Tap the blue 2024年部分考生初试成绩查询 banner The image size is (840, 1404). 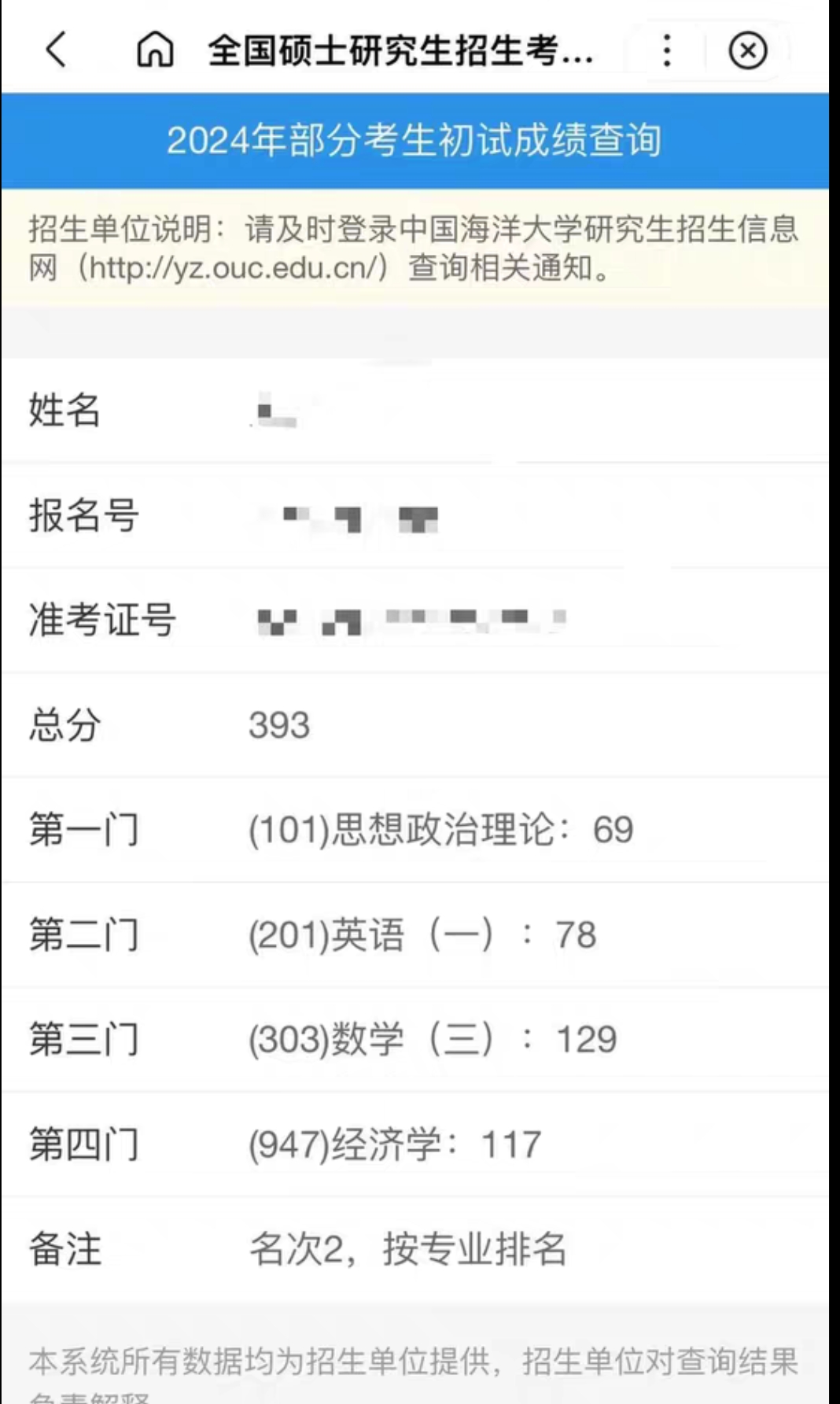coord(420,140)
